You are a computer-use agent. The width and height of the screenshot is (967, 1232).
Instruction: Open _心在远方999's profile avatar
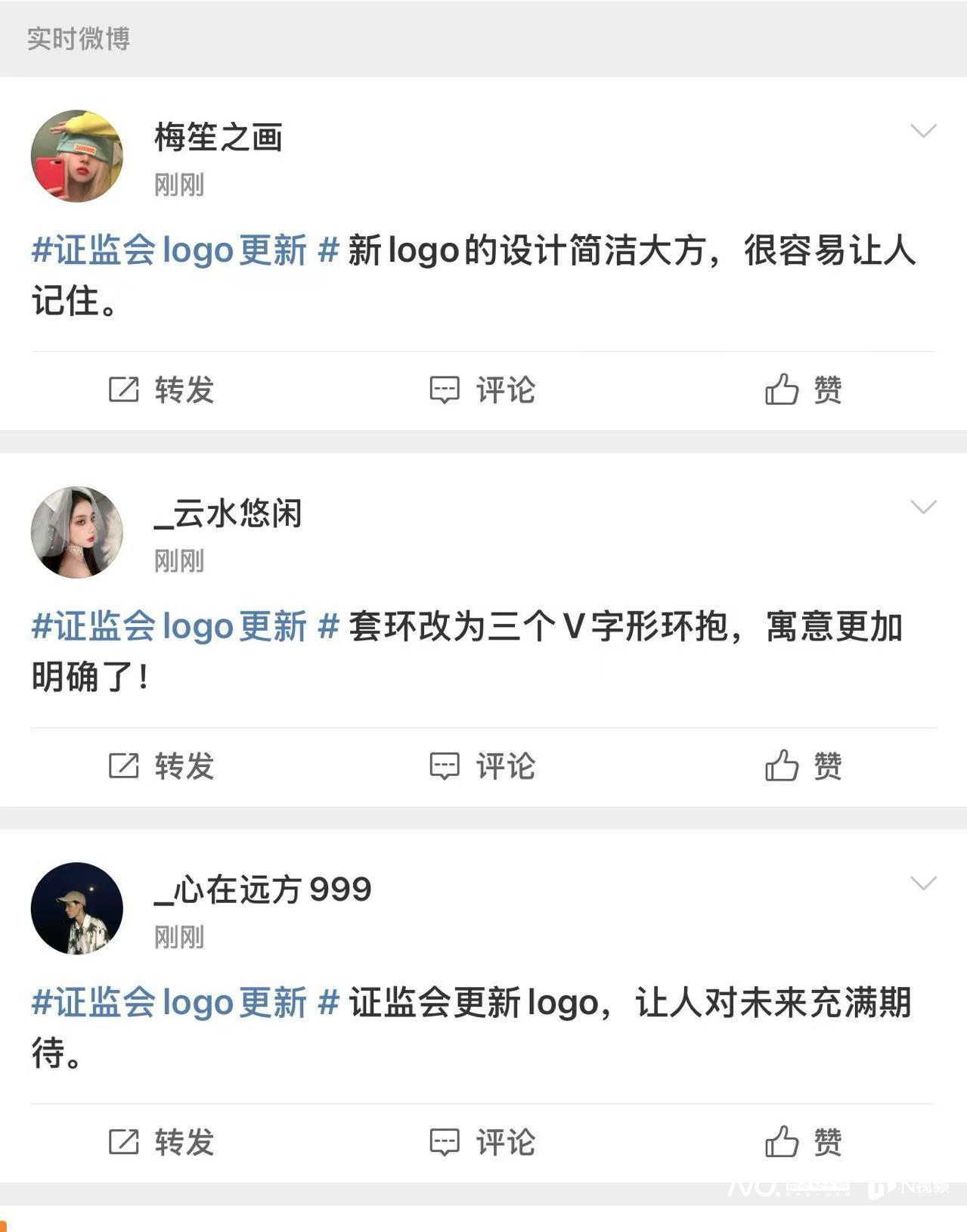[x=76, y=908]
